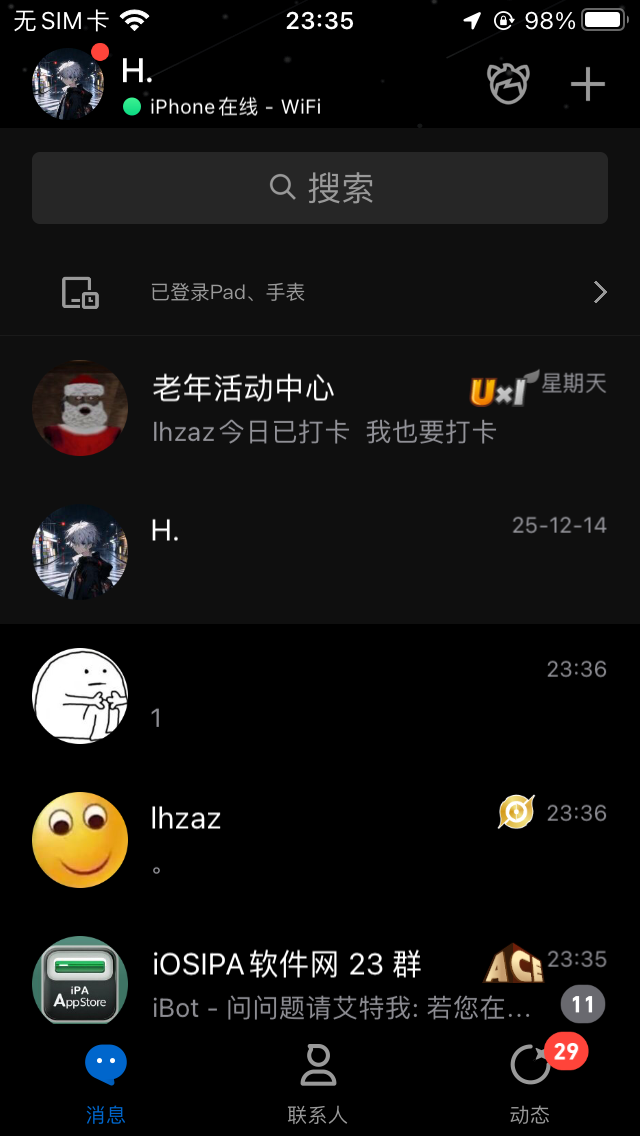Open my profile avatar in the header

click(68, 84)
